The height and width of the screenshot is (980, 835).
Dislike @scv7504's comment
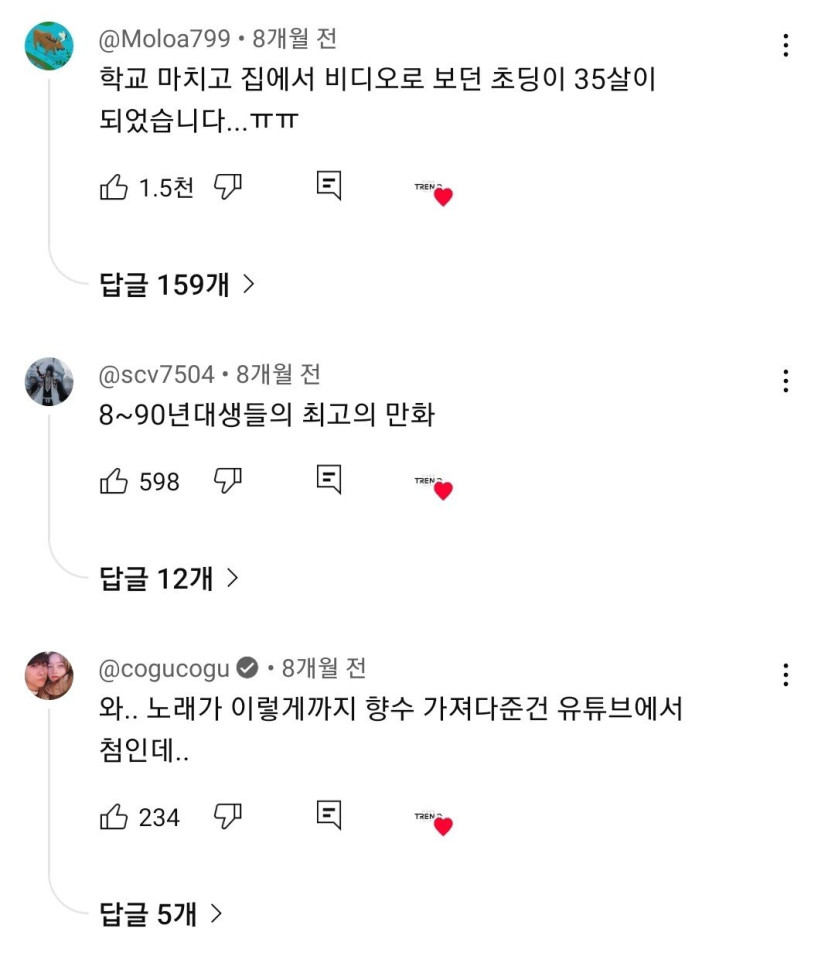(x=230, y=481)
